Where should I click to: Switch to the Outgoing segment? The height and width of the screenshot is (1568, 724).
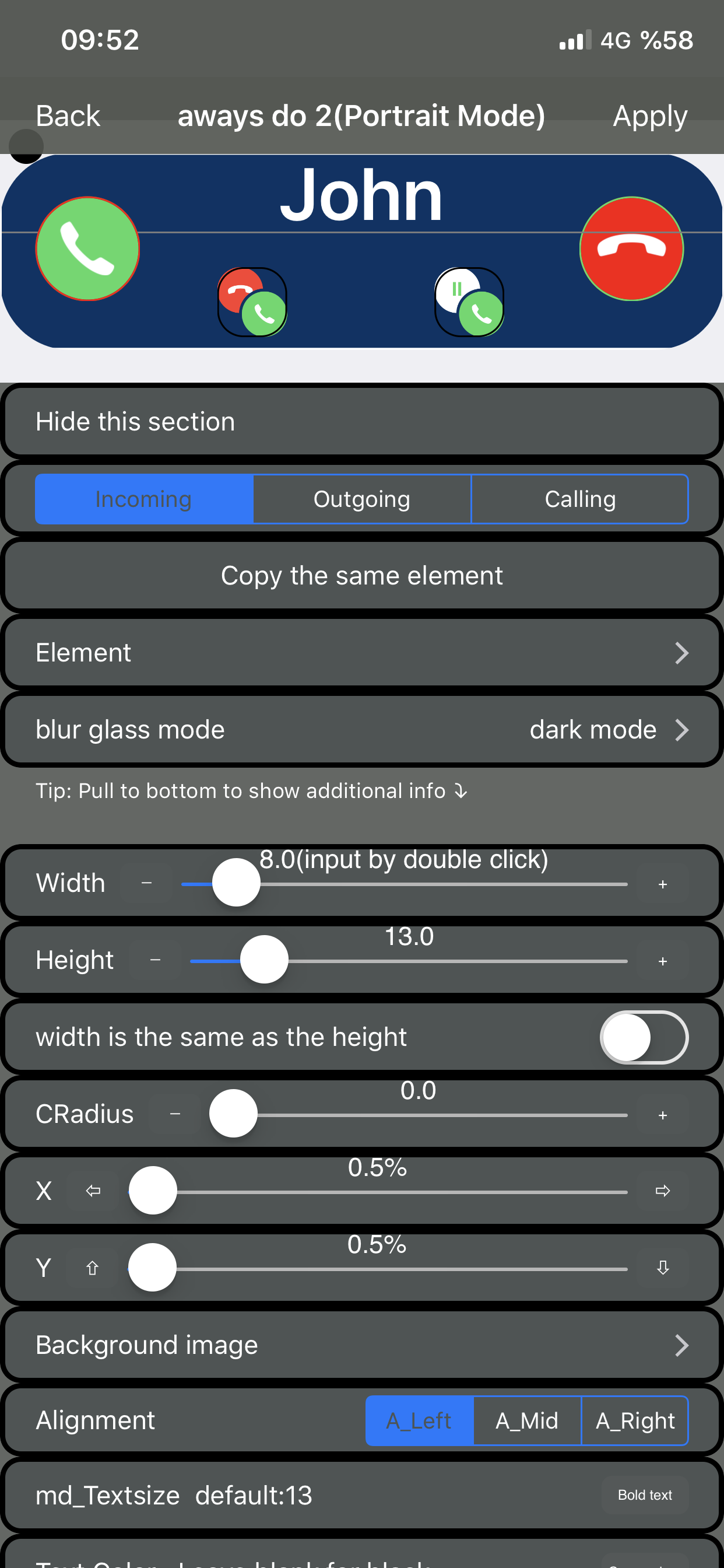click(361, 499)
